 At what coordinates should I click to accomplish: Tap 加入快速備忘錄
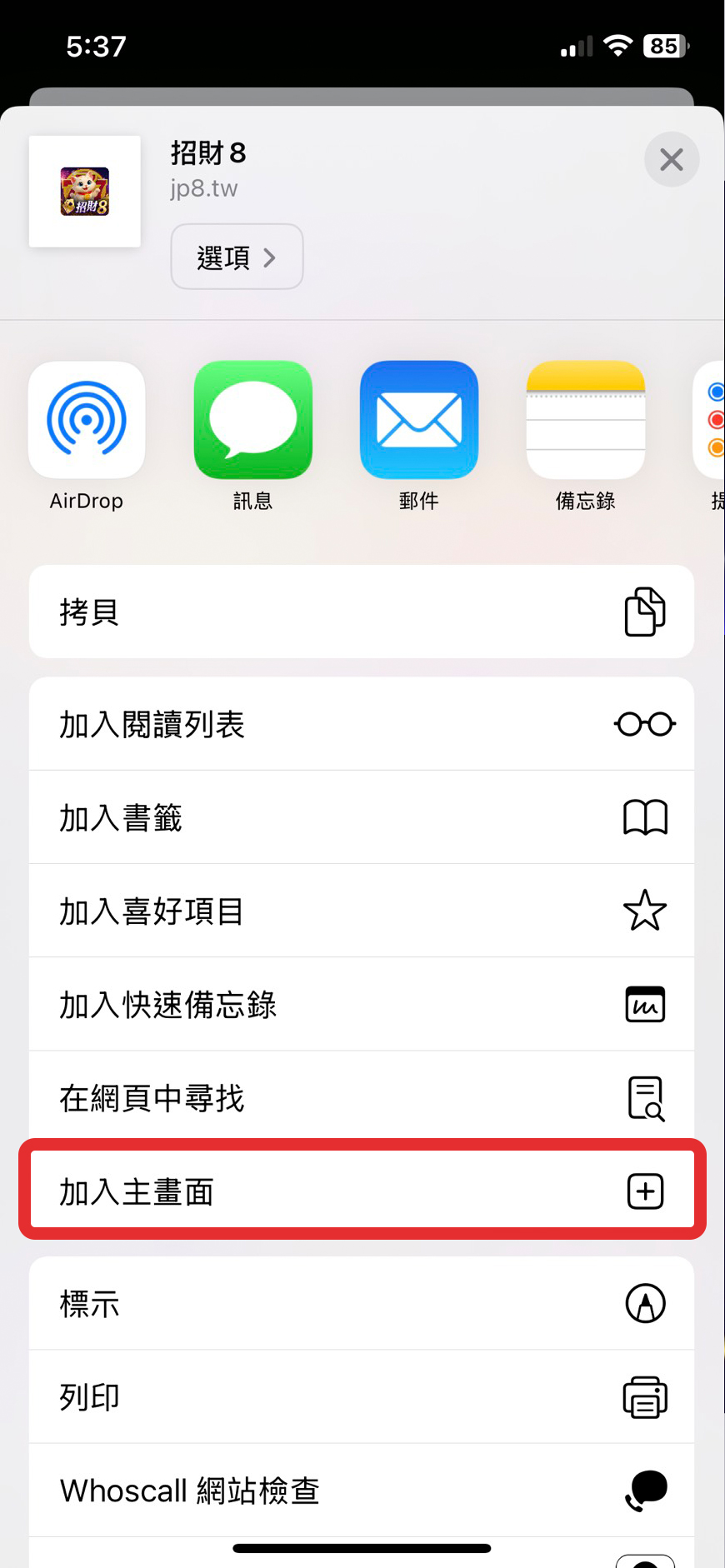pyautogui.click(x=362, y=1004)
